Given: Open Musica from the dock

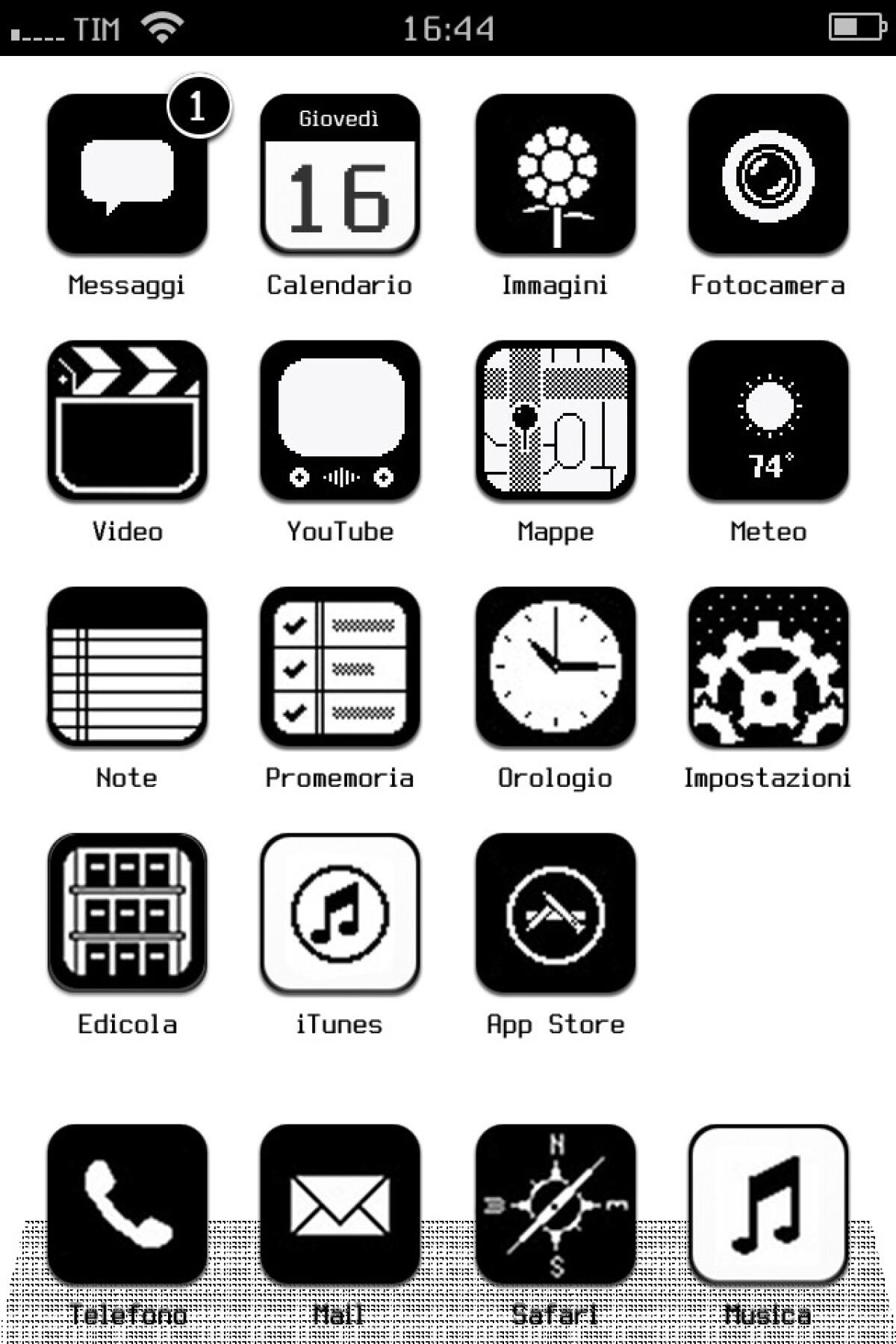Looking at the screenshot, I should pos(769,1206).
